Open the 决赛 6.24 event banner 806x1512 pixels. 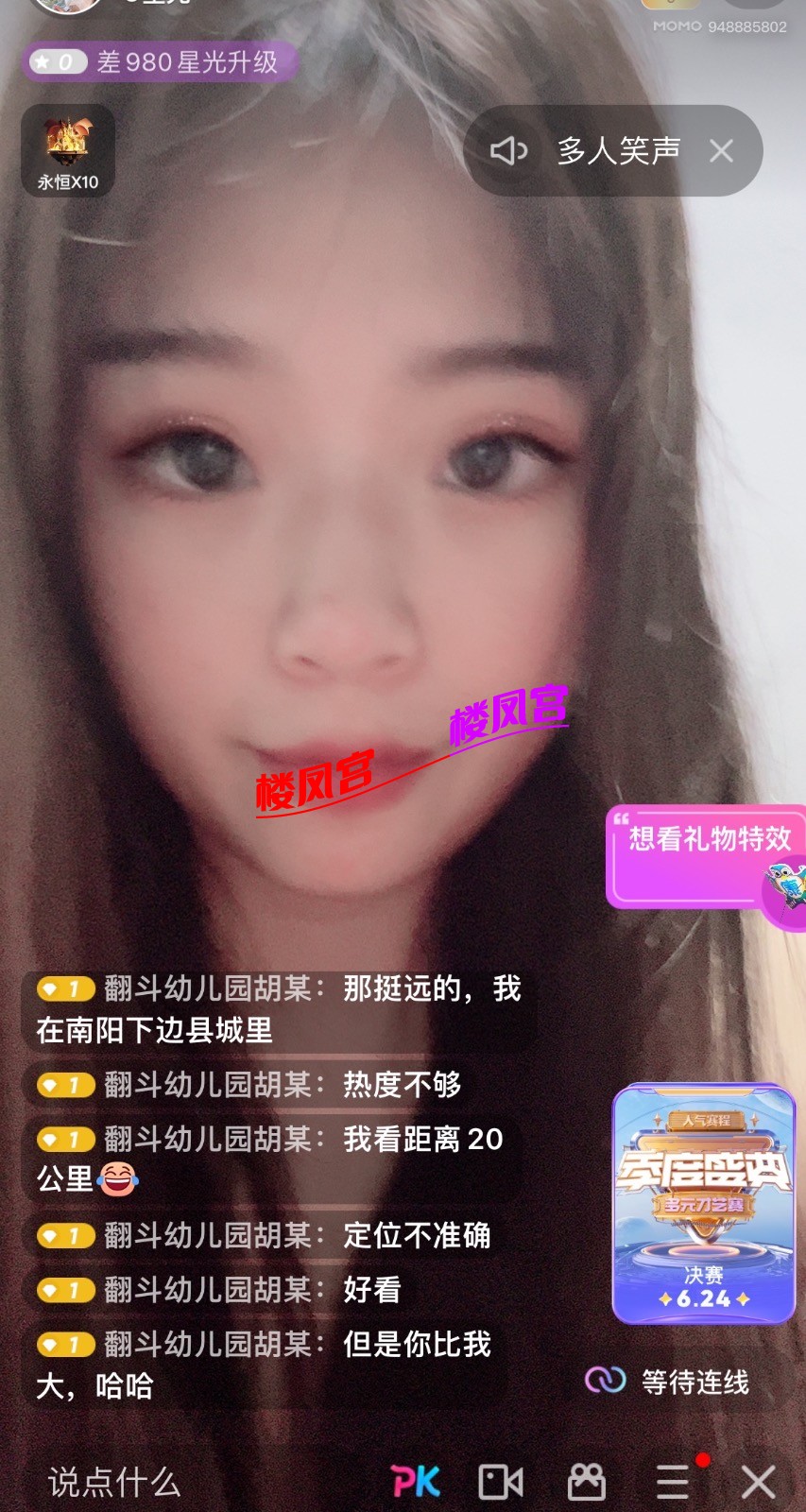click(x=703, y=1203)
